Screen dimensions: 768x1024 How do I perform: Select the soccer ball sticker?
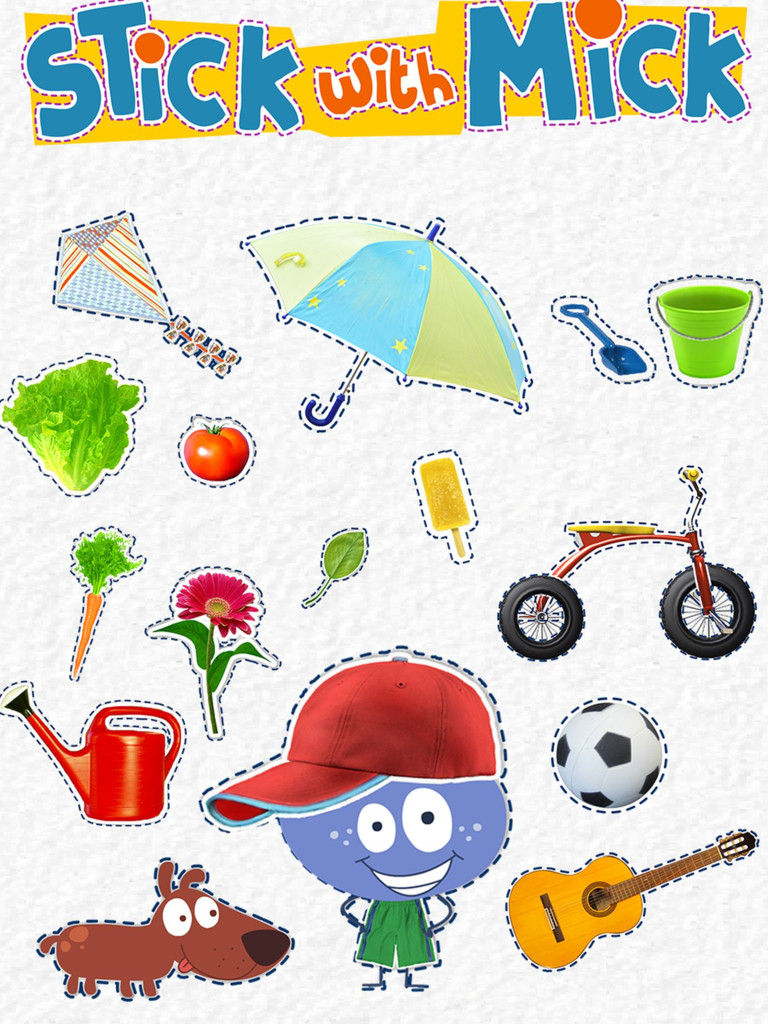click(608, 753)
